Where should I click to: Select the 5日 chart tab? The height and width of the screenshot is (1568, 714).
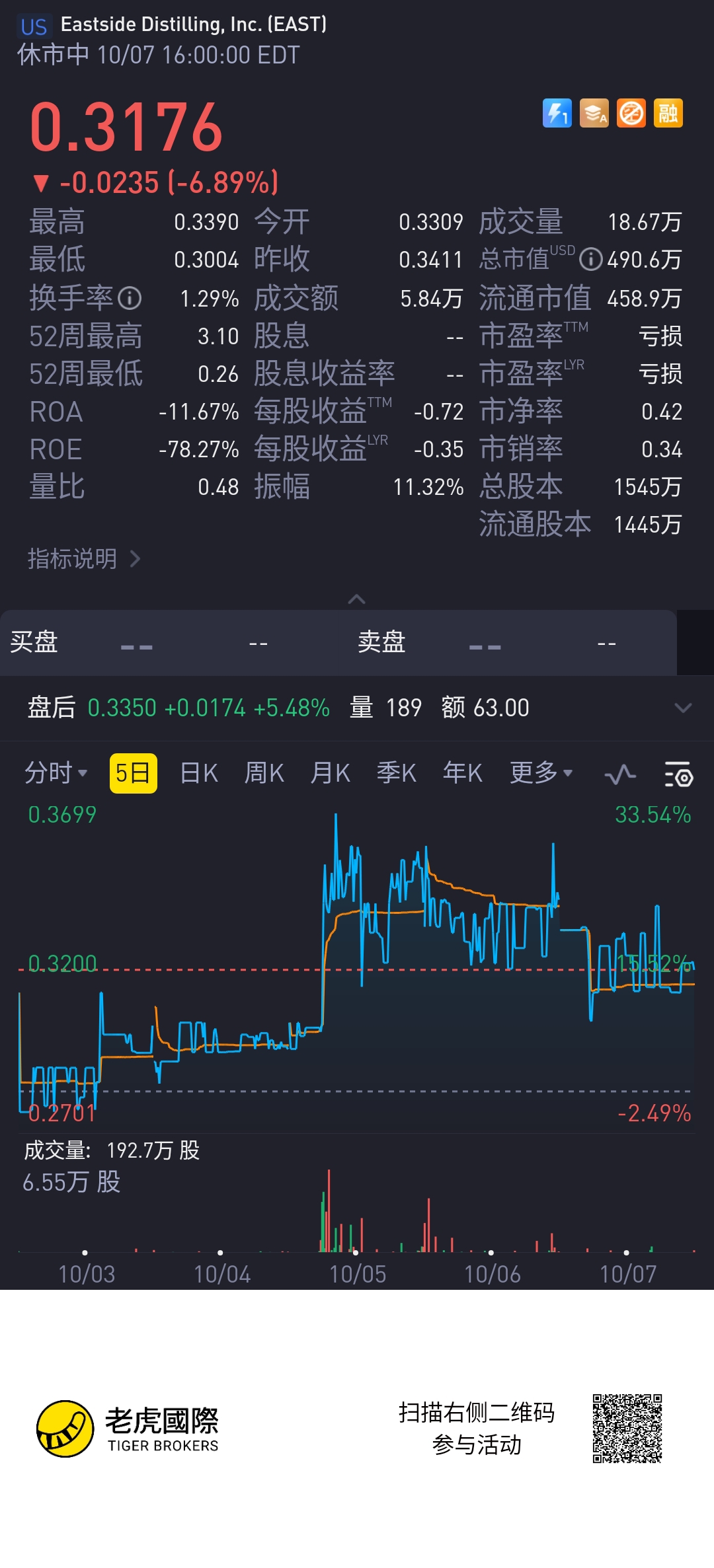click(x=133, y=772)
